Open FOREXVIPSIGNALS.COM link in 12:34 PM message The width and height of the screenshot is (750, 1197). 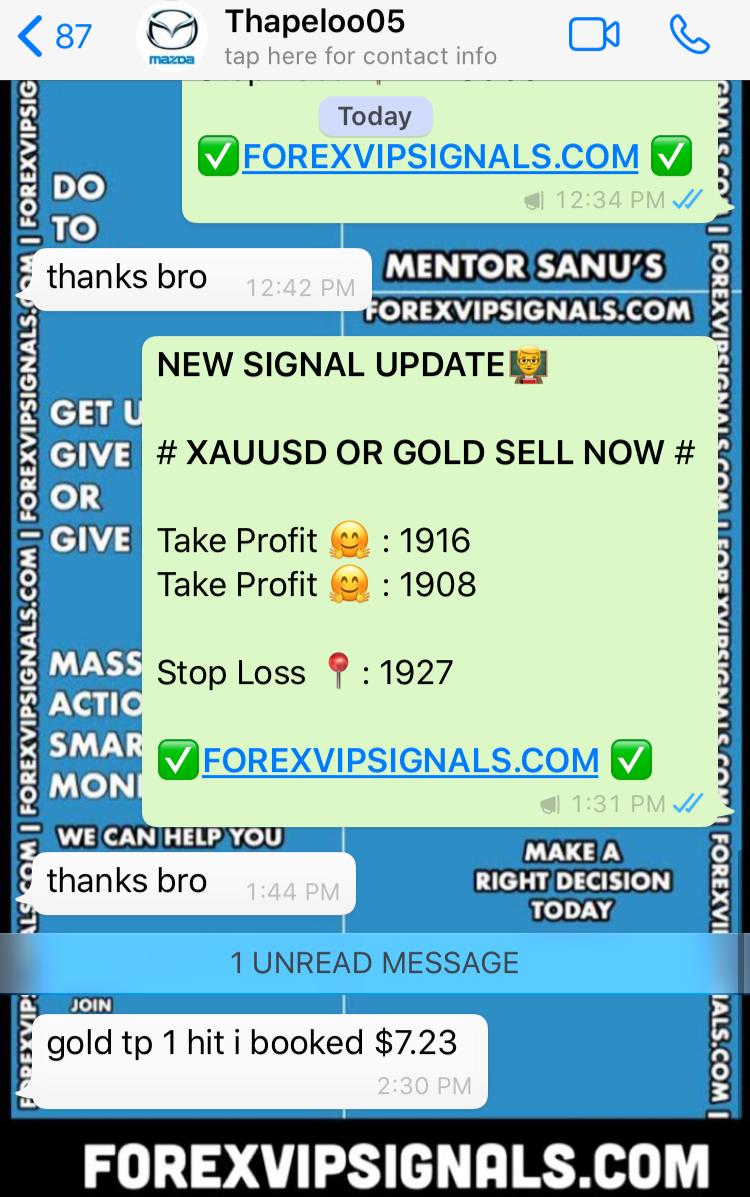click(x=440, y=156)
